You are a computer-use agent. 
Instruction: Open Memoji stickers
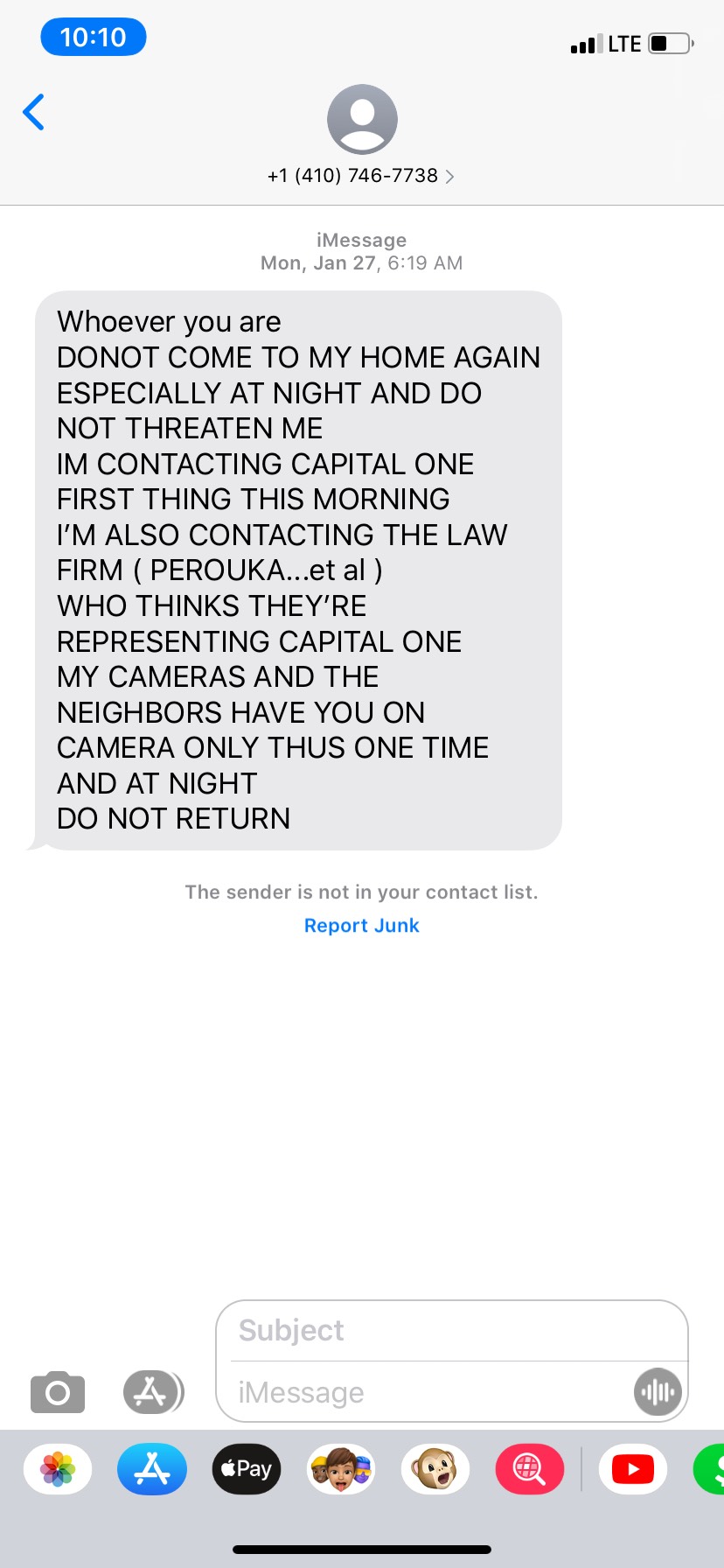[341, 1469]
